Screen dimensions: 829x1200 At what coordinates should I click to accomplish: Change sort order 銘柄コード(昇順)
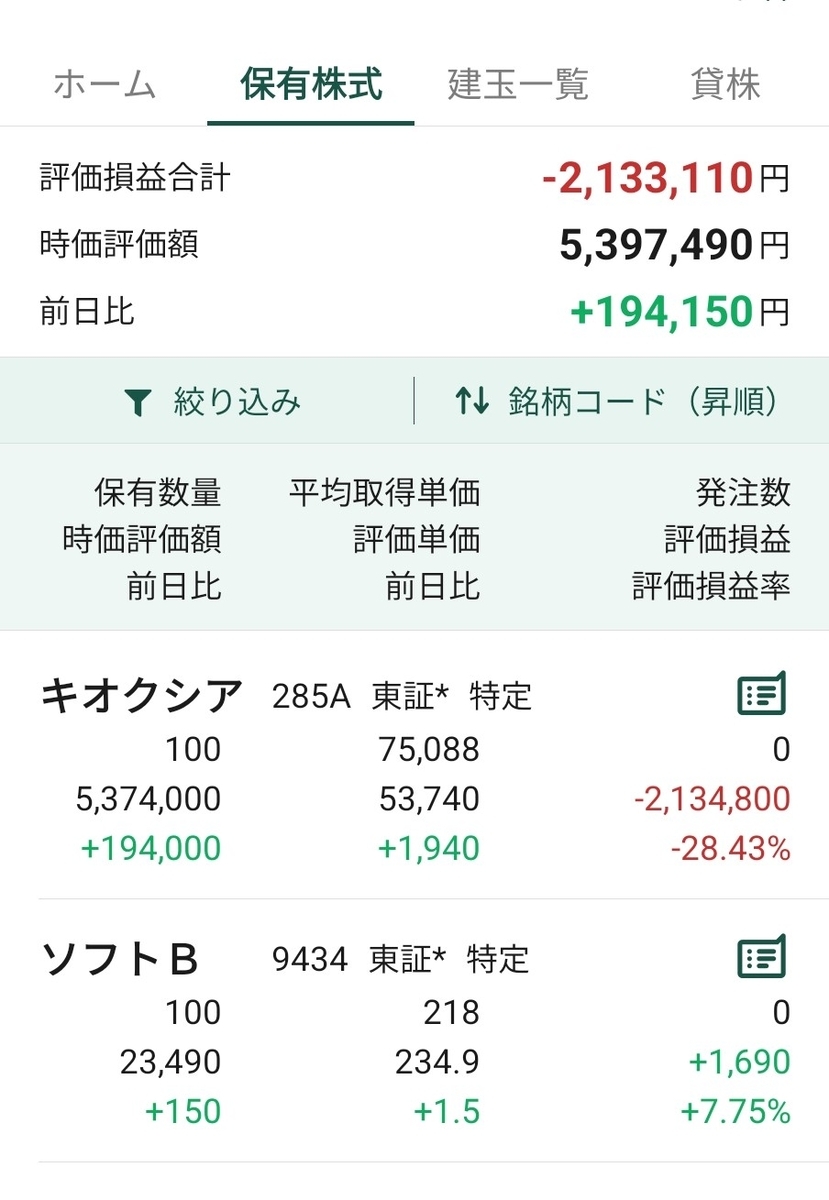point(616,401)
